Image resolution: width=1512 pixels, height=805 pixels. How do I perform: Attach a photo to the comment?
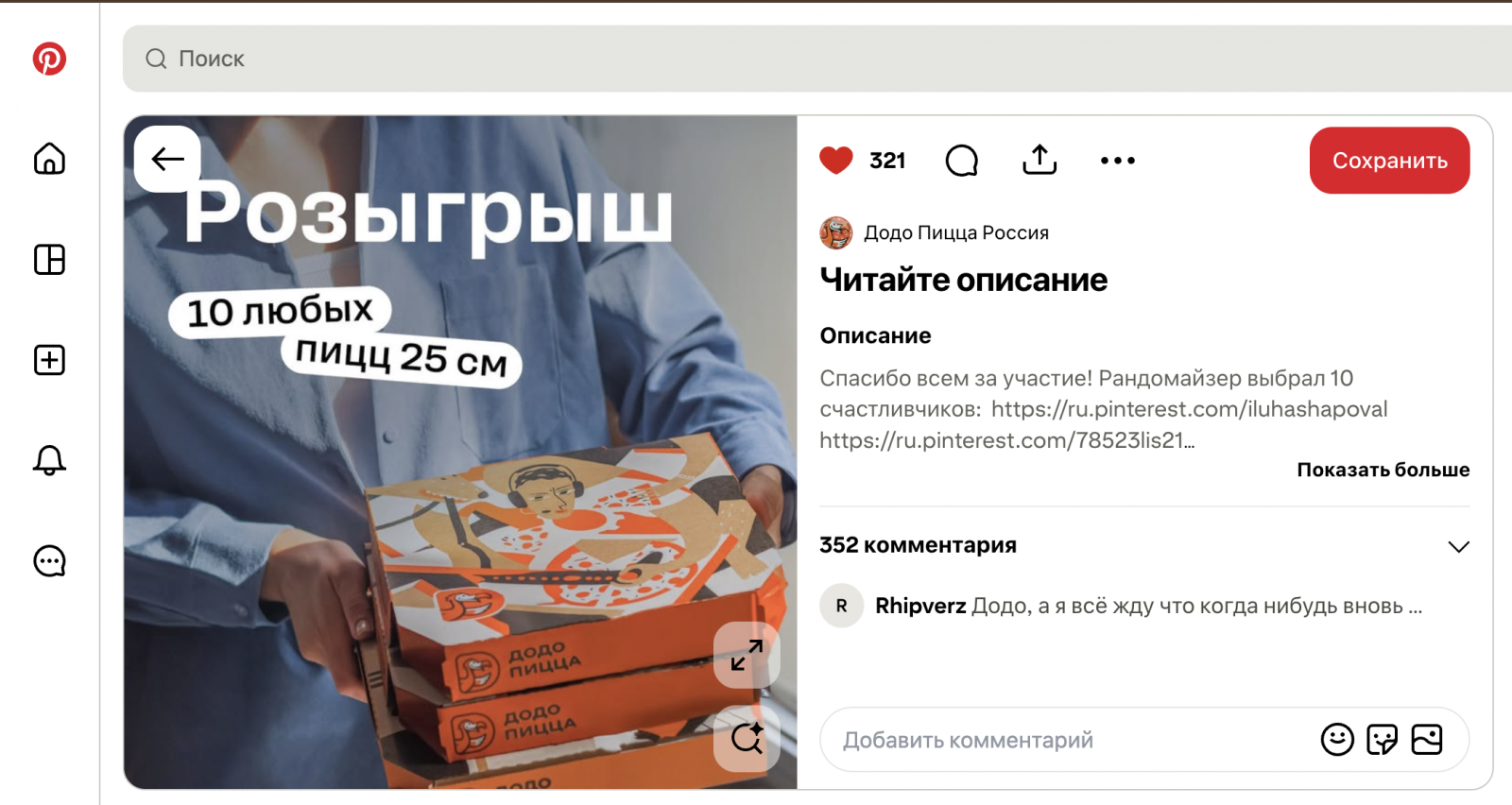1427,740
